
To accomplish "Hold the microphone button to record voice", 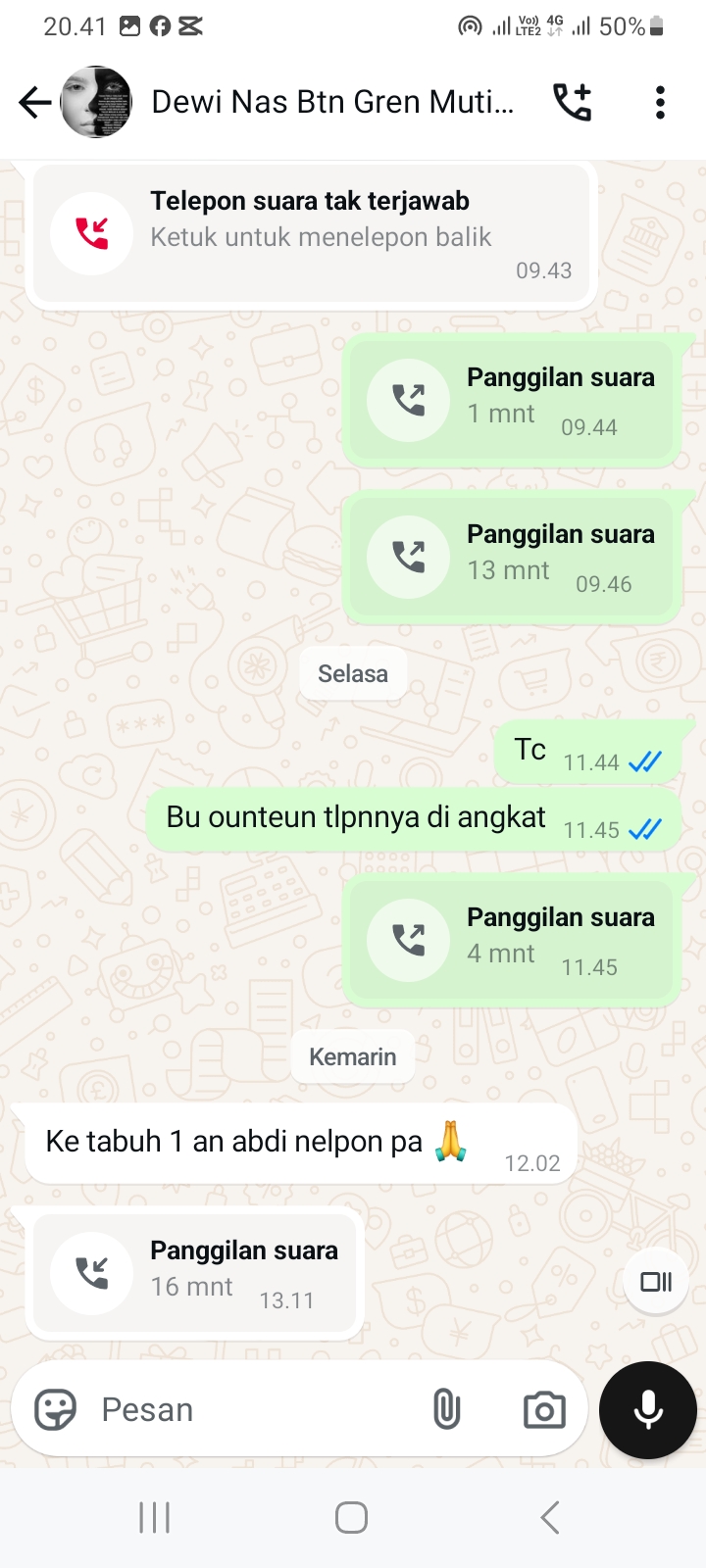I will [x=647, y=1409].
